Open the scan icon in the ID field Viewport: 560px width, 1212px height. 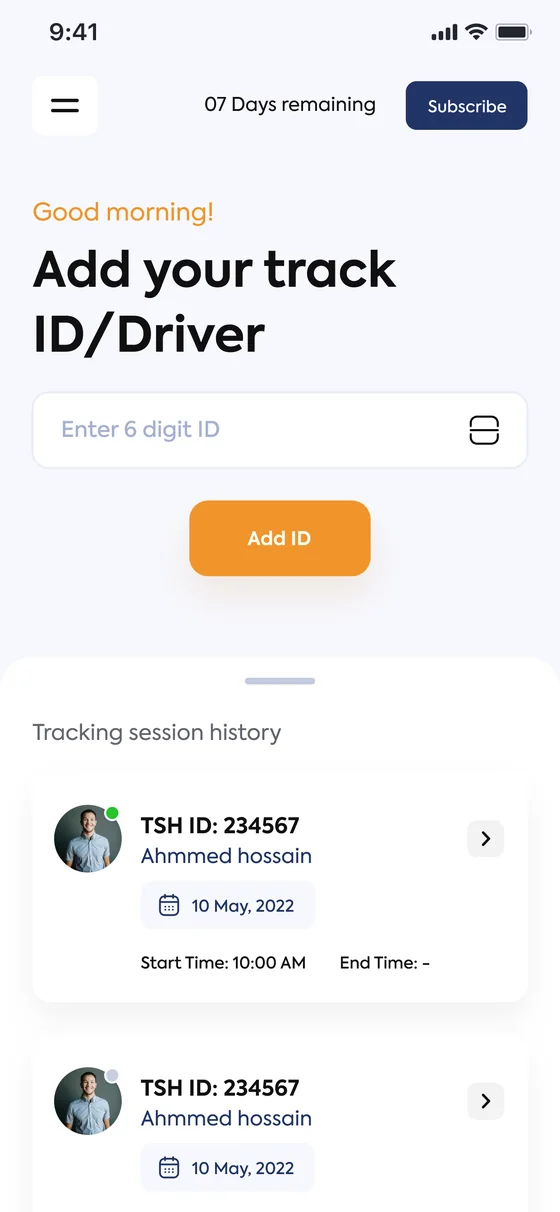click(x=484, y=430)
